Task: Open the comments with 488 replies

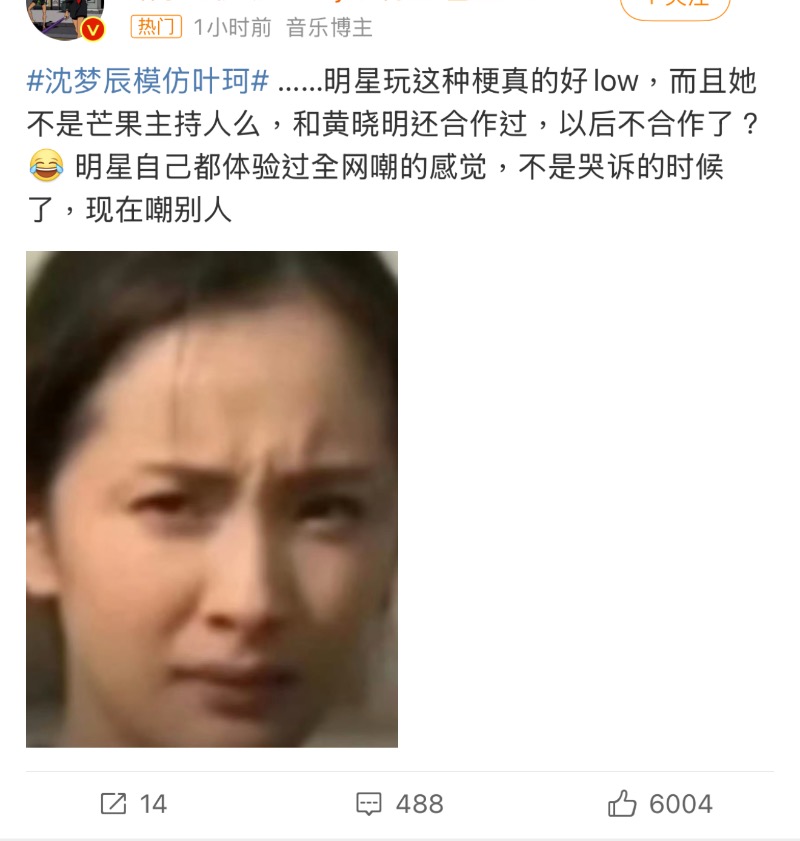Action: pos(399,803)
